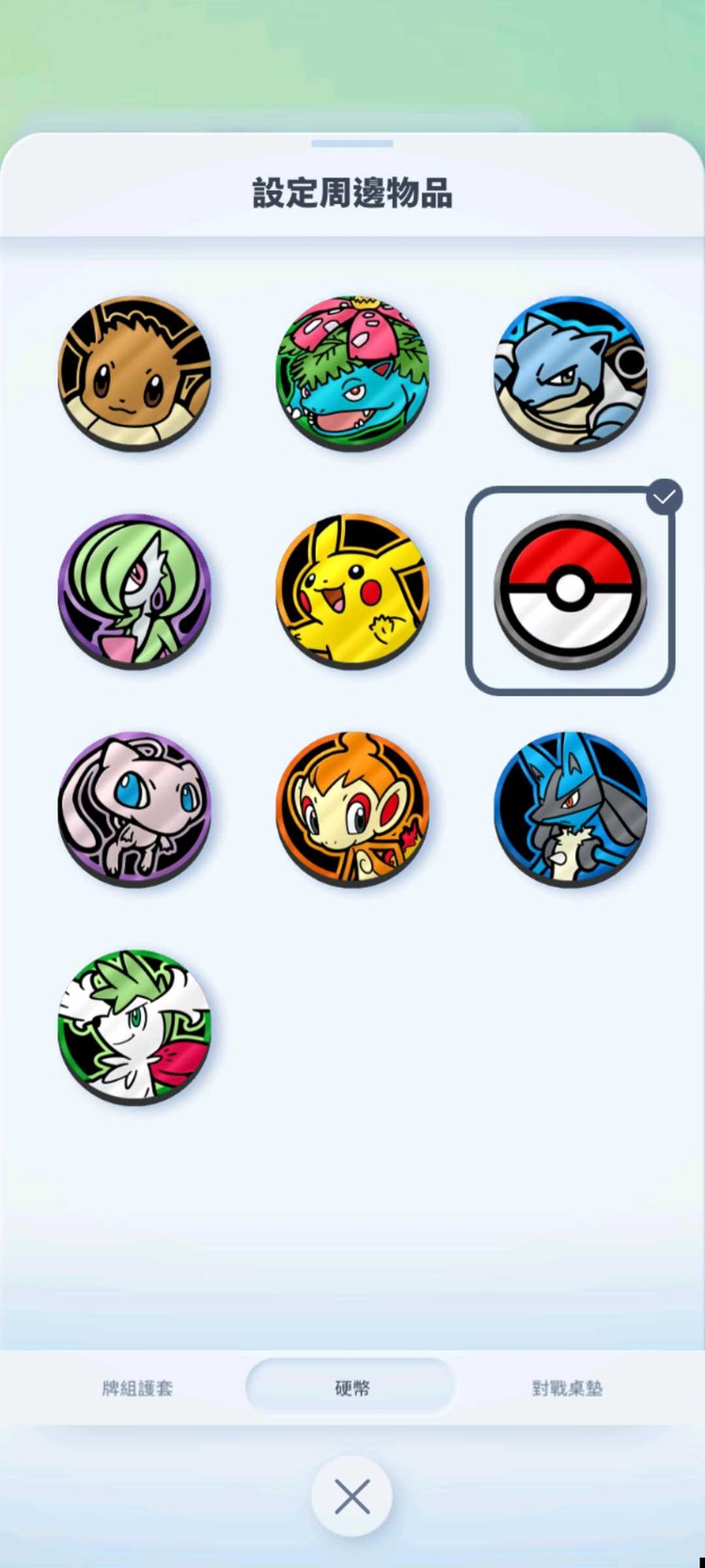Image resolution: width=705 pixels, height=1568 pixels.
Task: Tap the selected Poké Ball coin
Action: coord(571,591)
